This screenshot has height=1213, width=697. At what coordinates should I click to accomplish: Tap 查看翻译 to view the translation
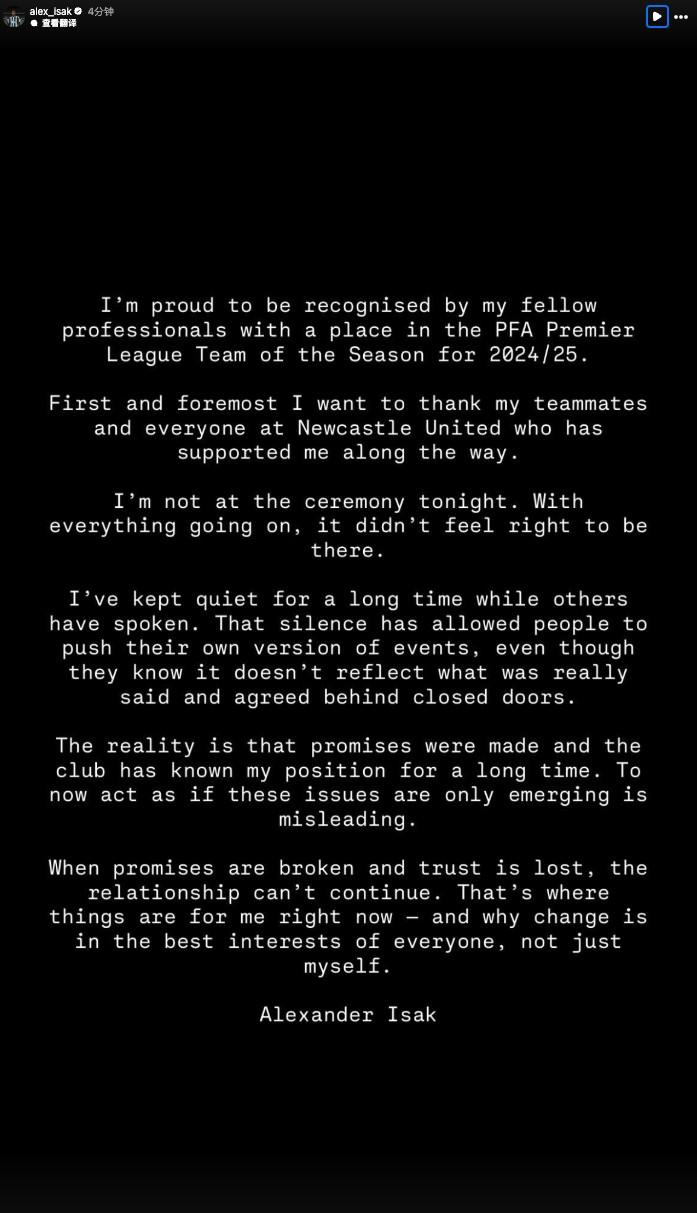click(58, 23)
